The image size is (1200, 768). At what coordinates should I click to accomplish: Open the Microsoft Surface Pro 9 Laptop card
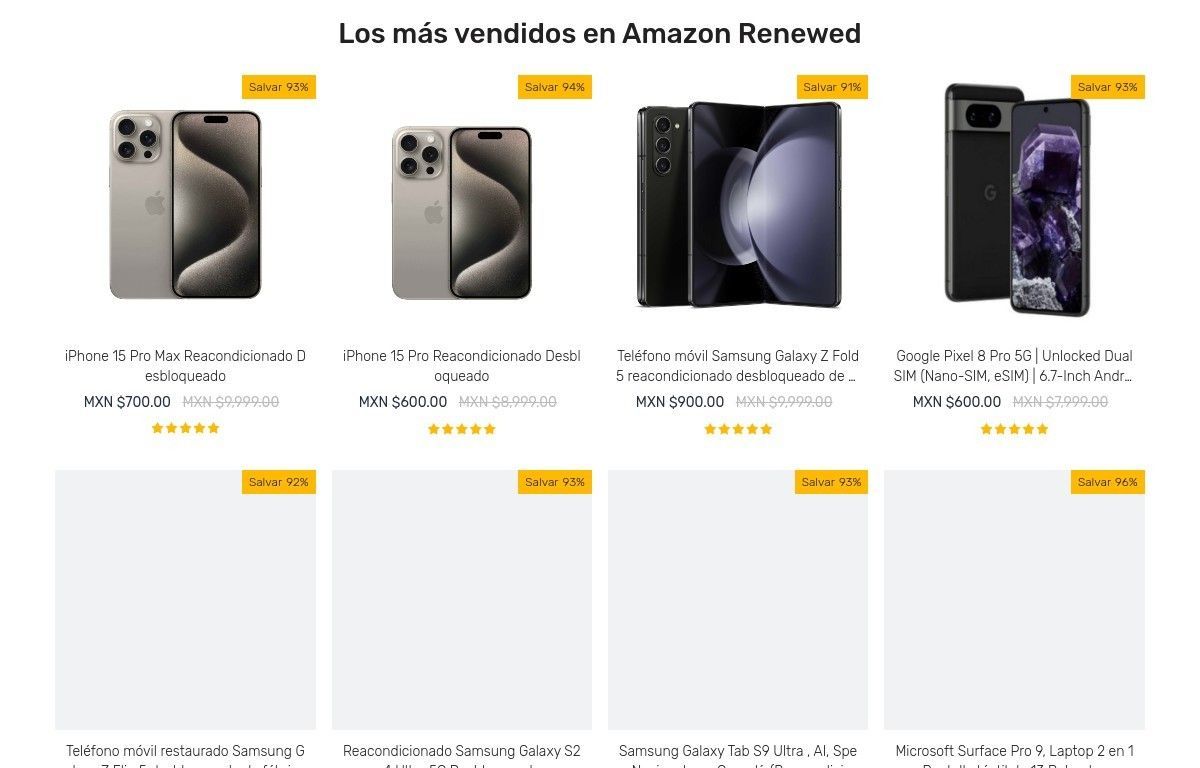pos(1014,600)
